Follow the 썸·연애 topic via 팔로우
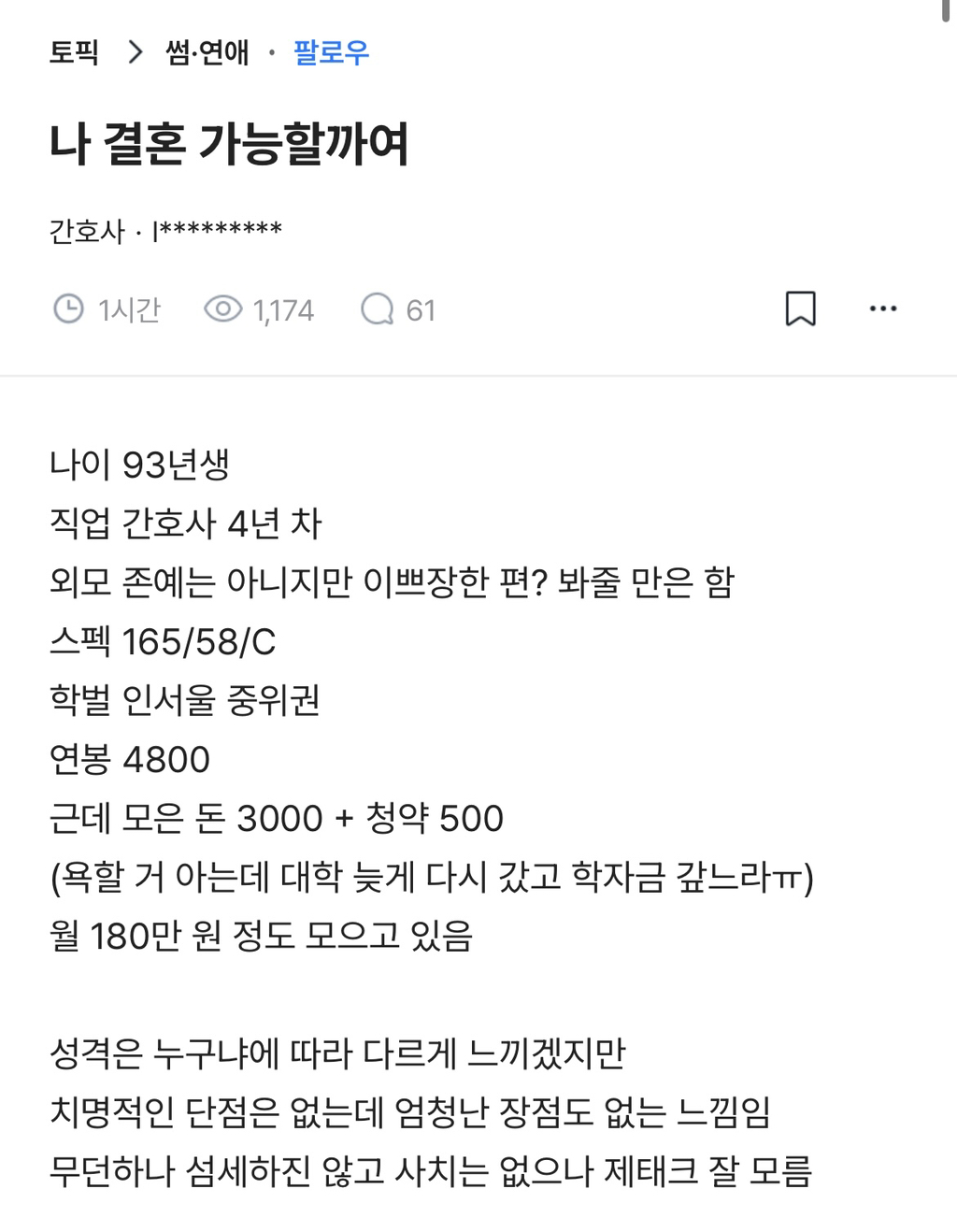 331,51
